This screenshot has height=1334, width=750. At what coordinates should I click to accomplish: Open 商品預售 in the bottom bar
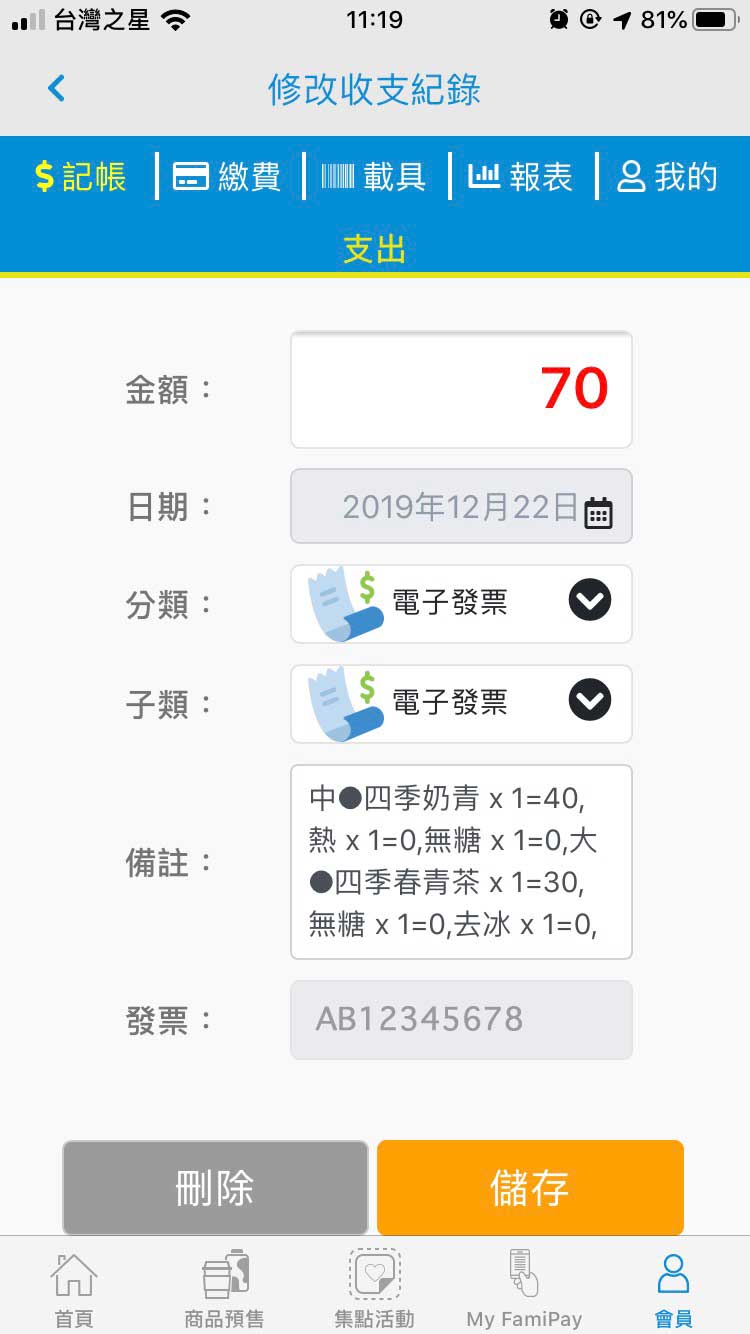(224, 1289)
